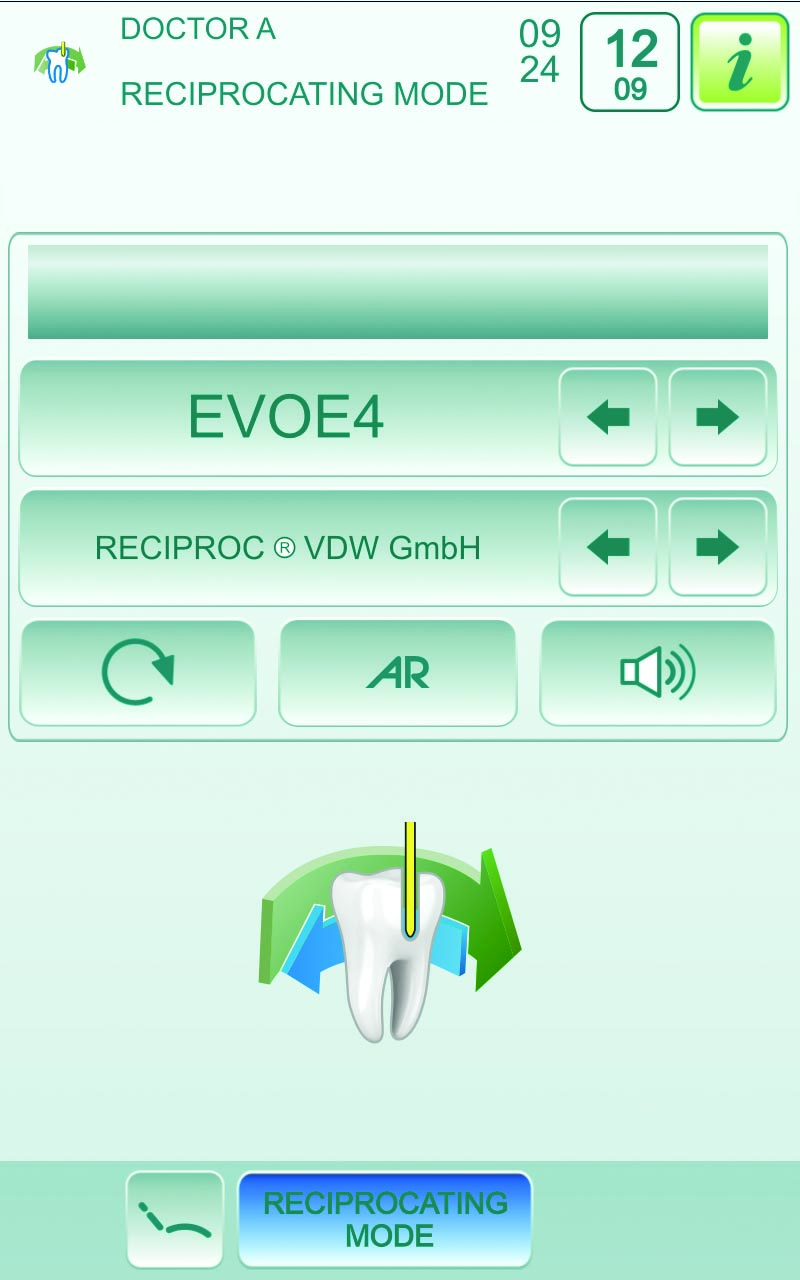Tap the speaker sound button

pyautogui.click(x=658, y=673)
